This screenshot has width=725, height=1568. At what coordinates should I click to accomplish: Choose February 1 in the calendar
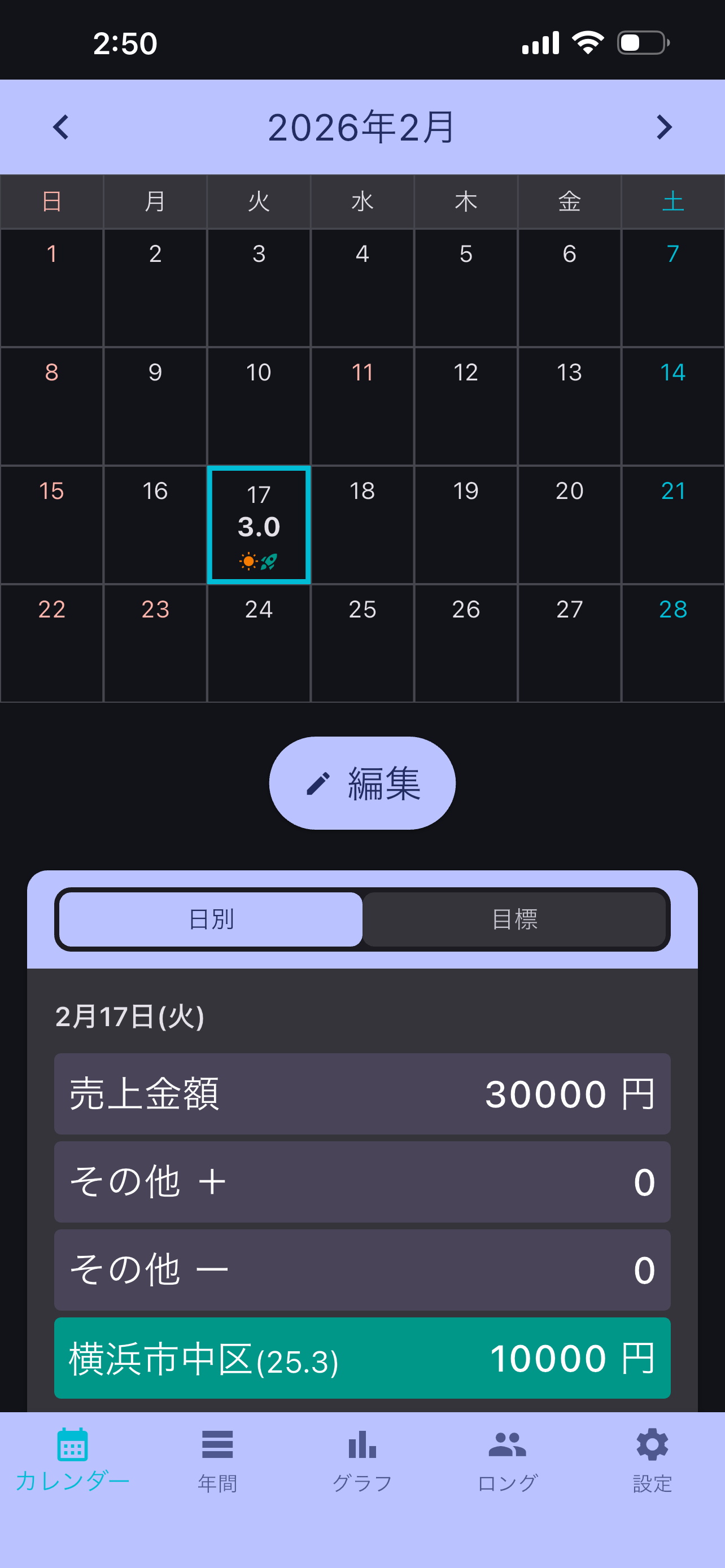(52, 287)
